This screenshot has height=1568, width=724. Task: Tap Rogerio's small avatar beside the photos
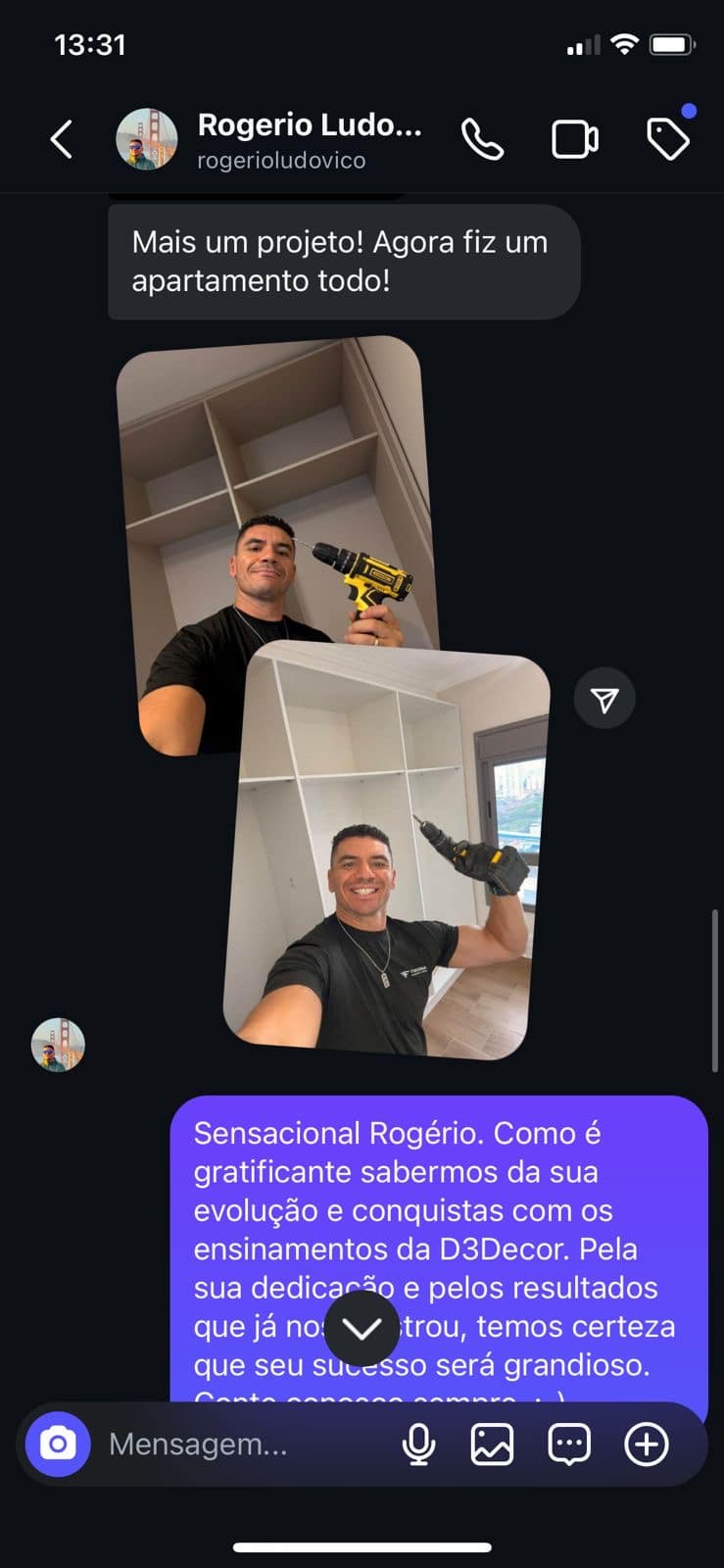point(58,1045)
